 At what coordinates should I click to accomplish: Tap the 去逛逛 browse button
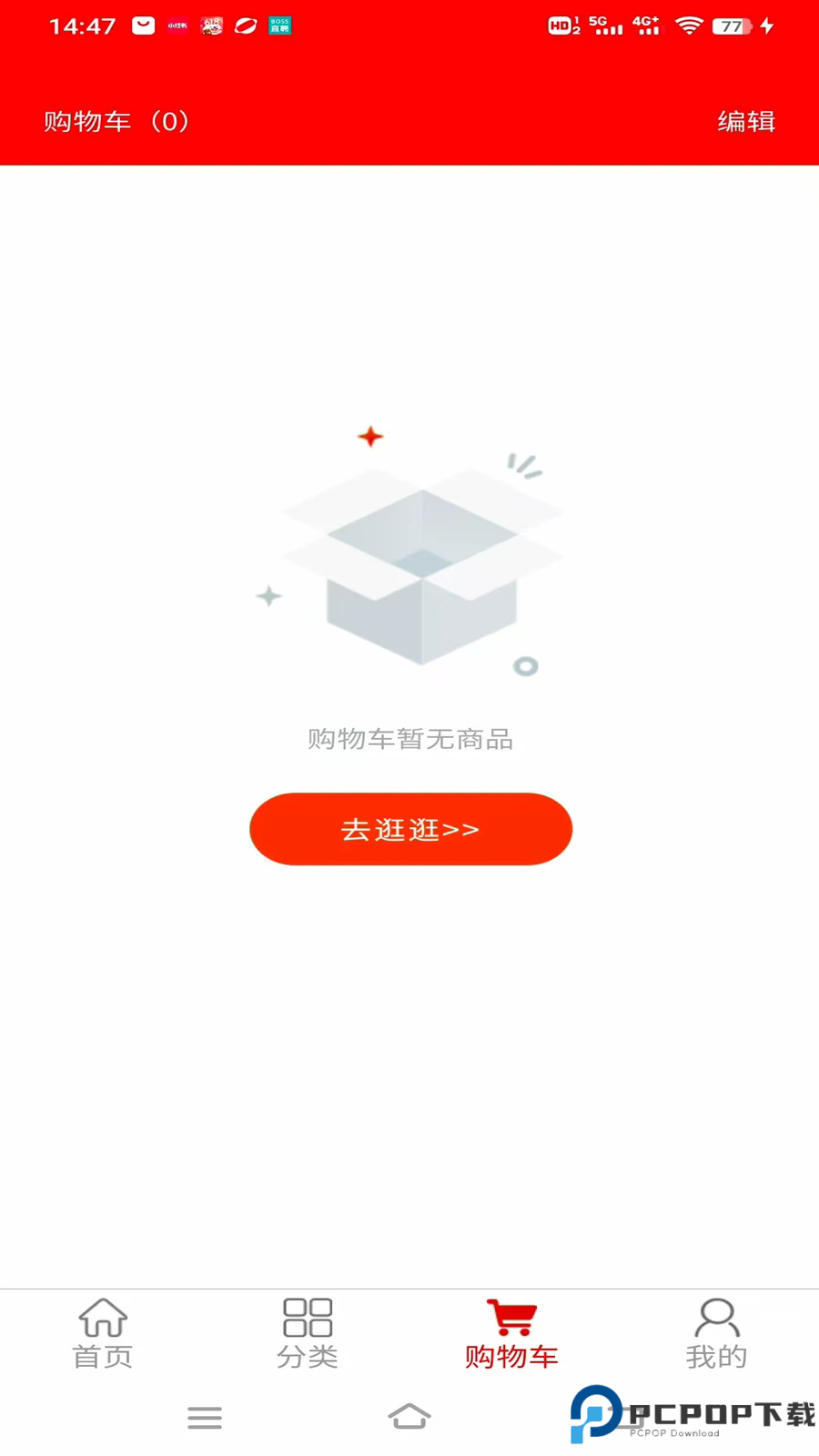410,828
